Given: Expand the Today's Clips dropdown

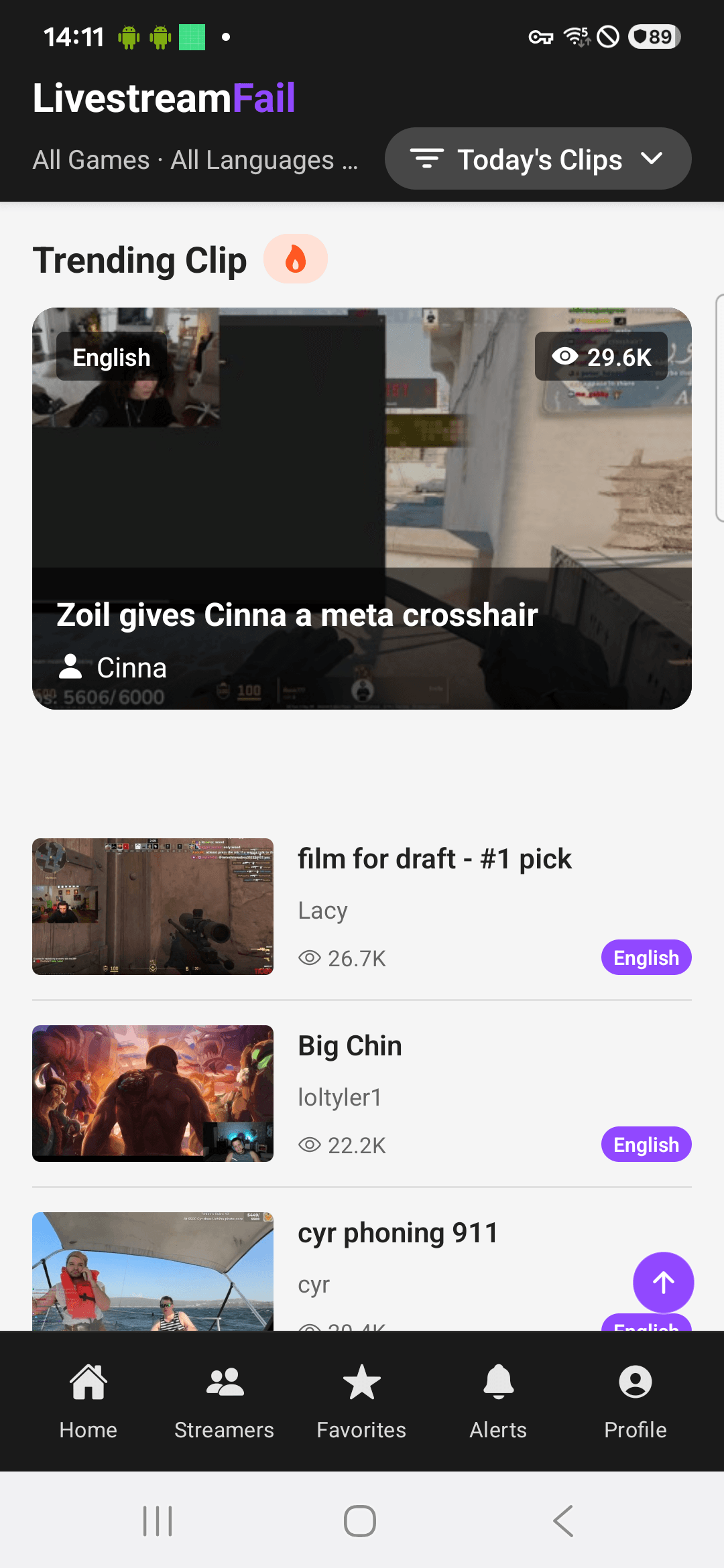Looking at the screenshot, I should pos(652,159).
